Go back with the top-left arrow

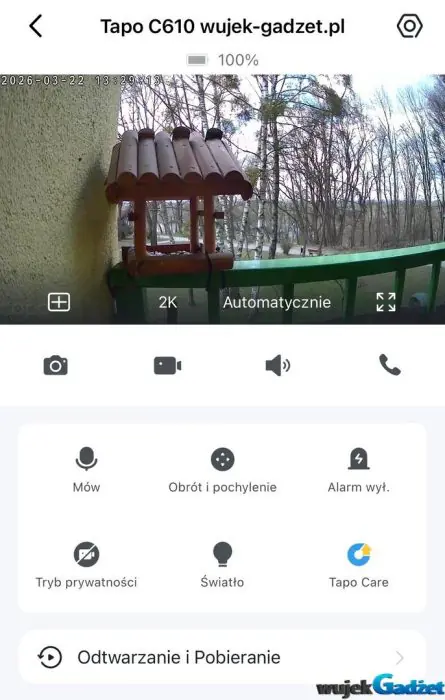(36, 26)
